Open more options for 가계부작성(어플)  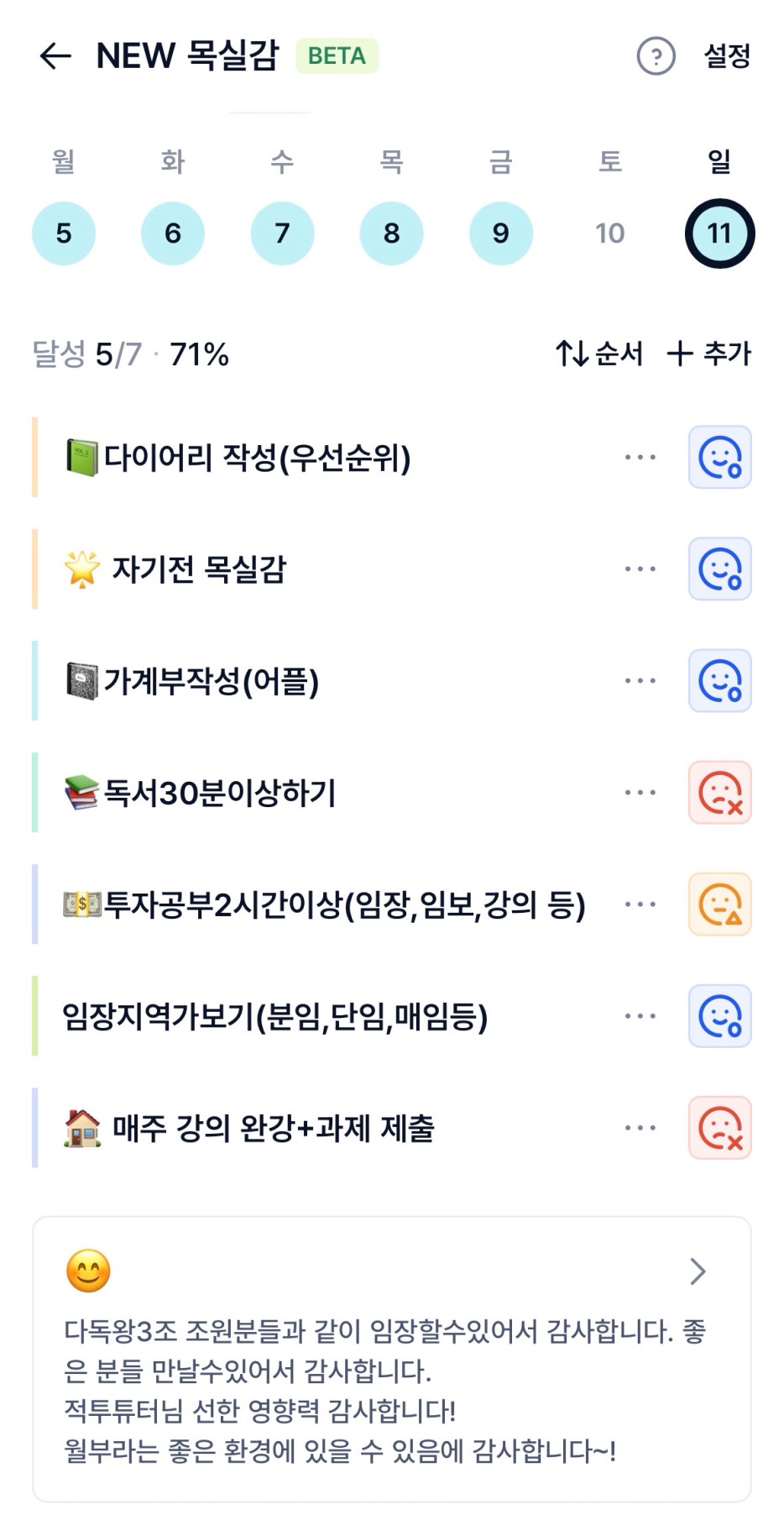(640, 681)
